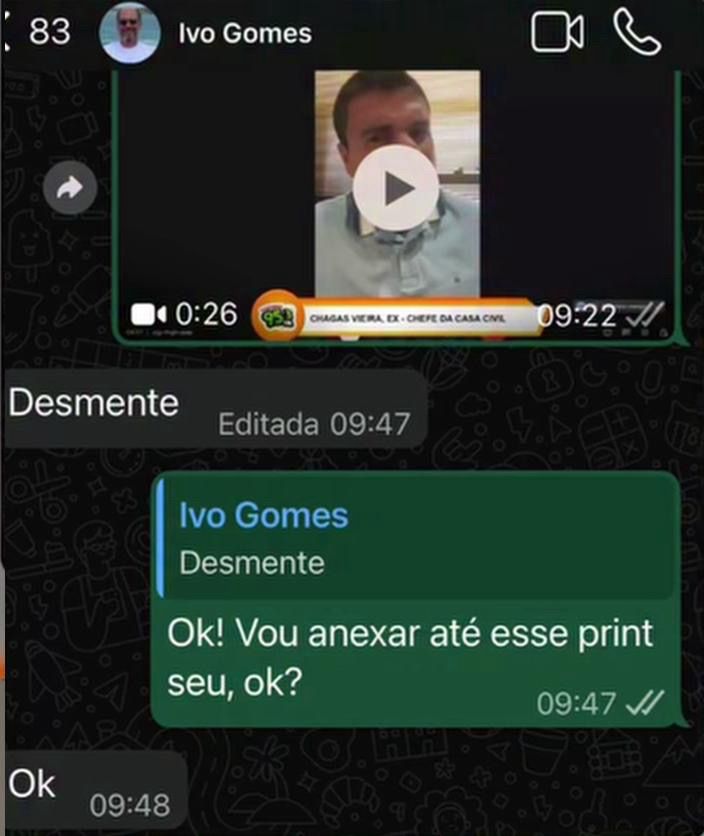Start a video call with Ivo Gomes
704x836 pixels.
click(557, 33)
